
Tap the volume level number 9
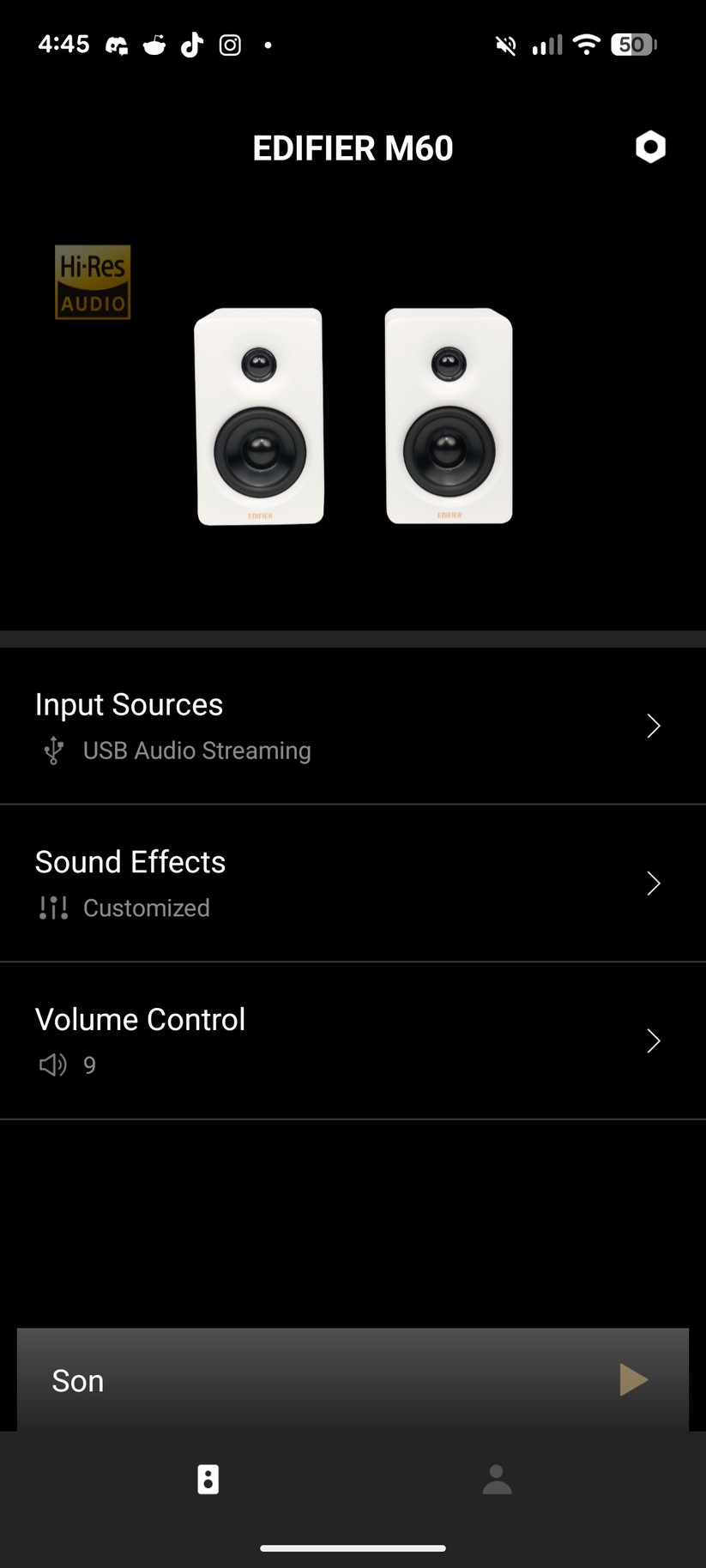click(x=89, y=1064)
